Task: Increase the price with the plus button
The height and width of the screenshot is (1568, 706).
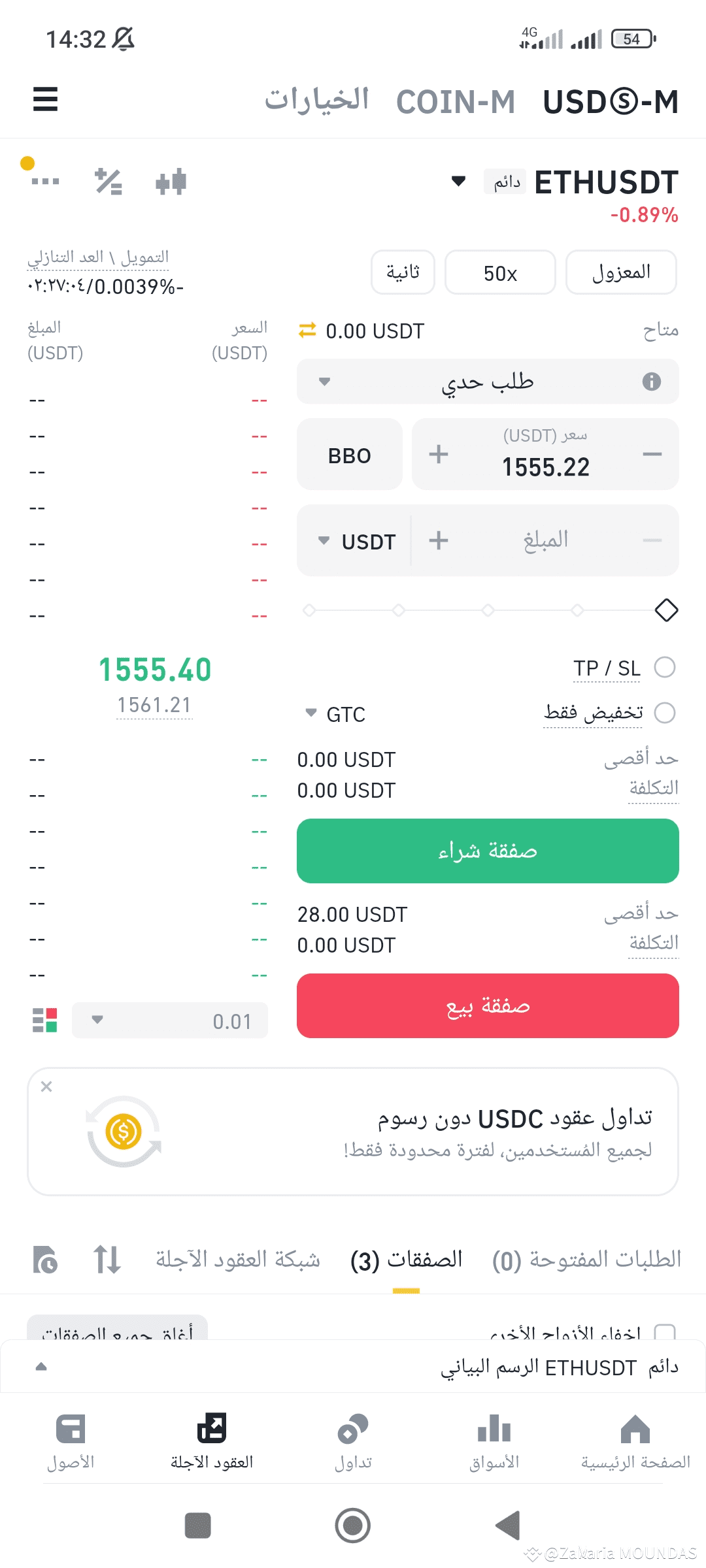Action: 439,454
